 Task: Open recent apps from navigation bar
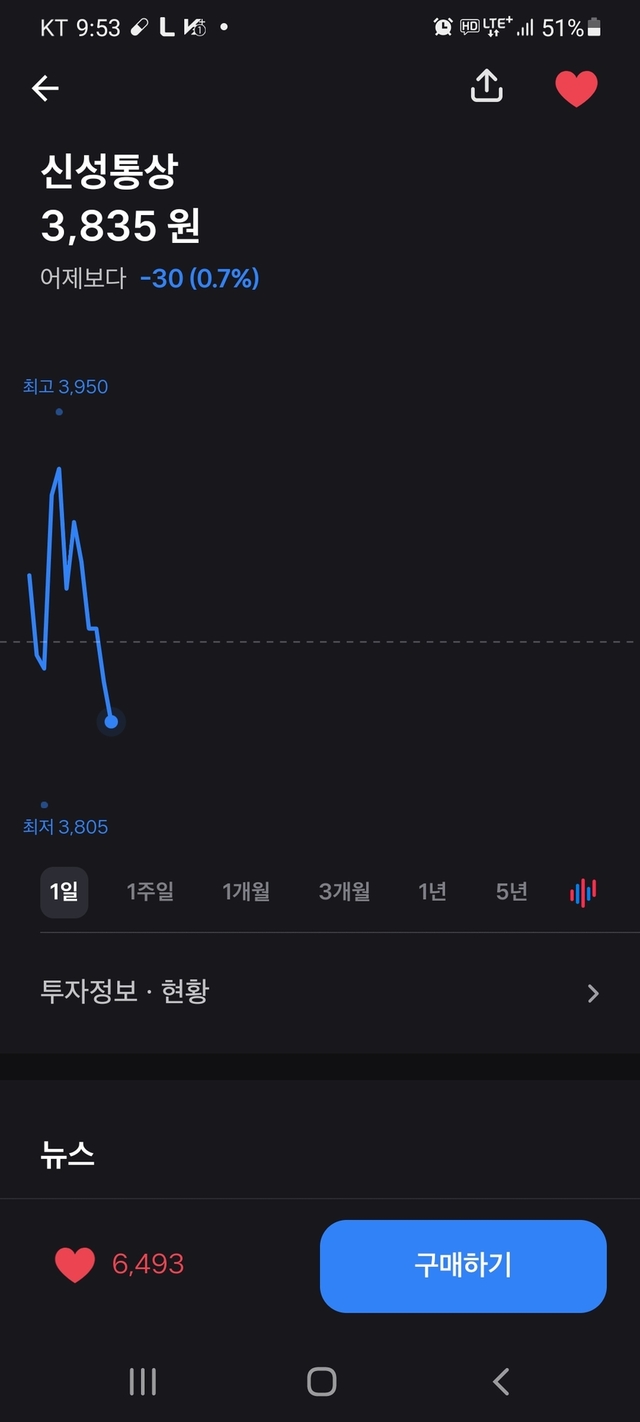143,1381
